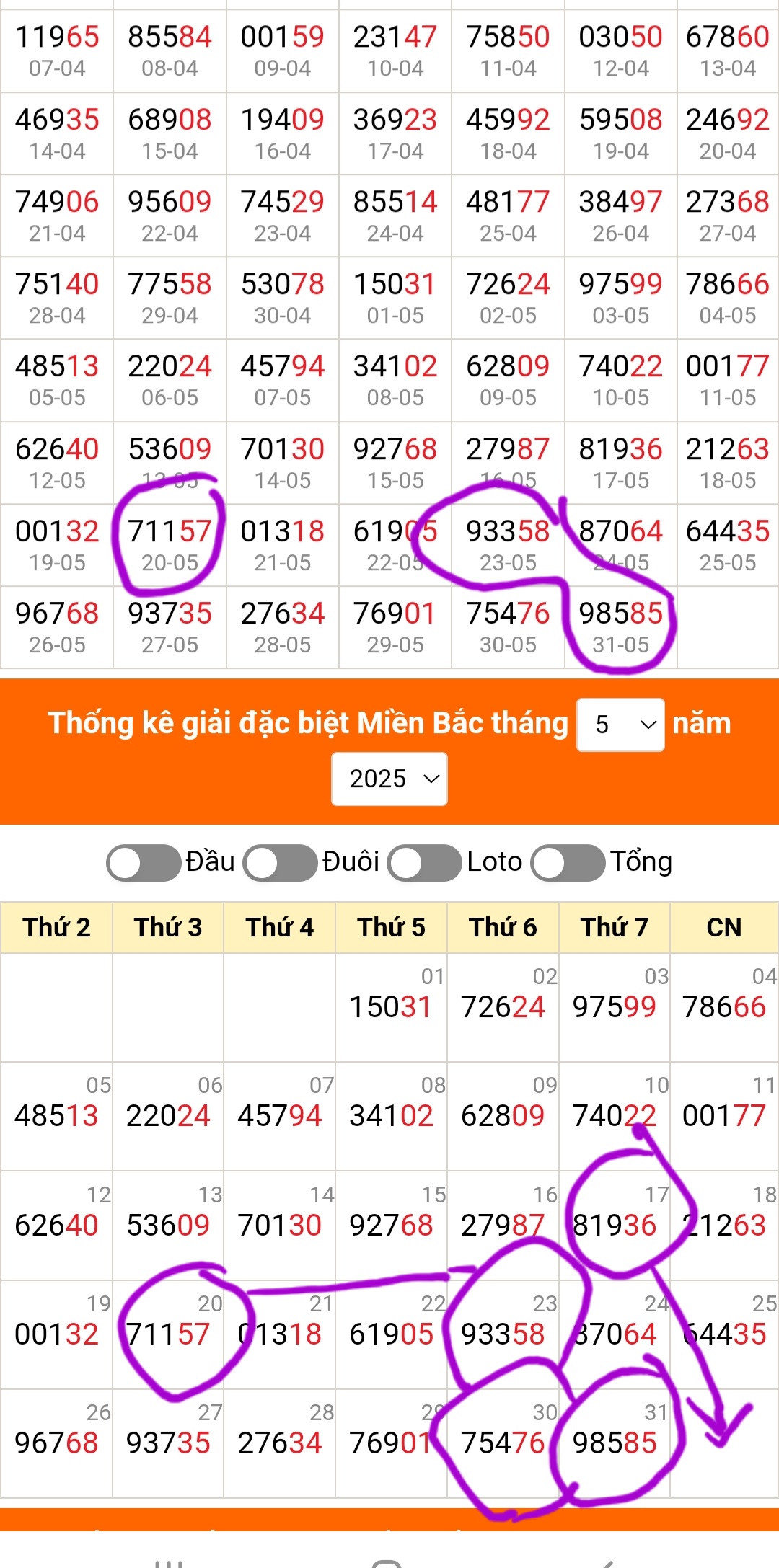The height and width of the screenshot is (1568, 779).
Task: Toggle the Loto filter on
Action: coord(425,863)
